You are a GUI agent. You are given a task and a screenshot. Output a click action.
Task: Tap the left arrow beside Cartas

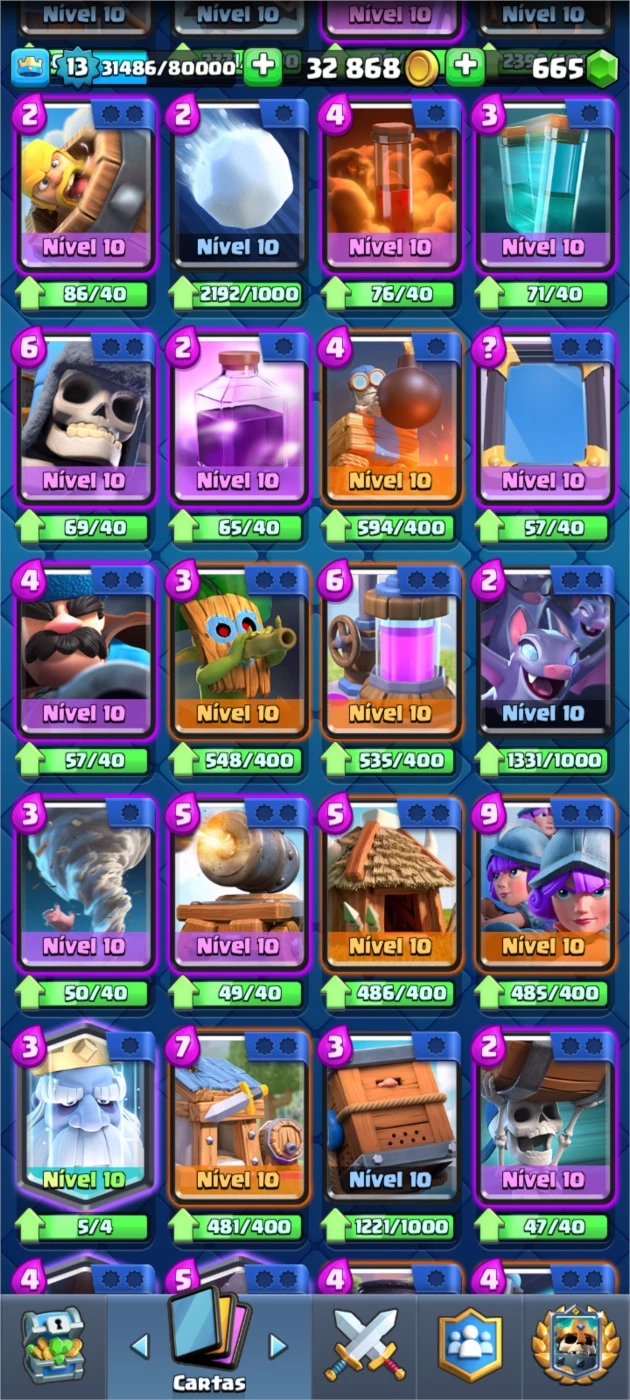tap(140, 1345)
